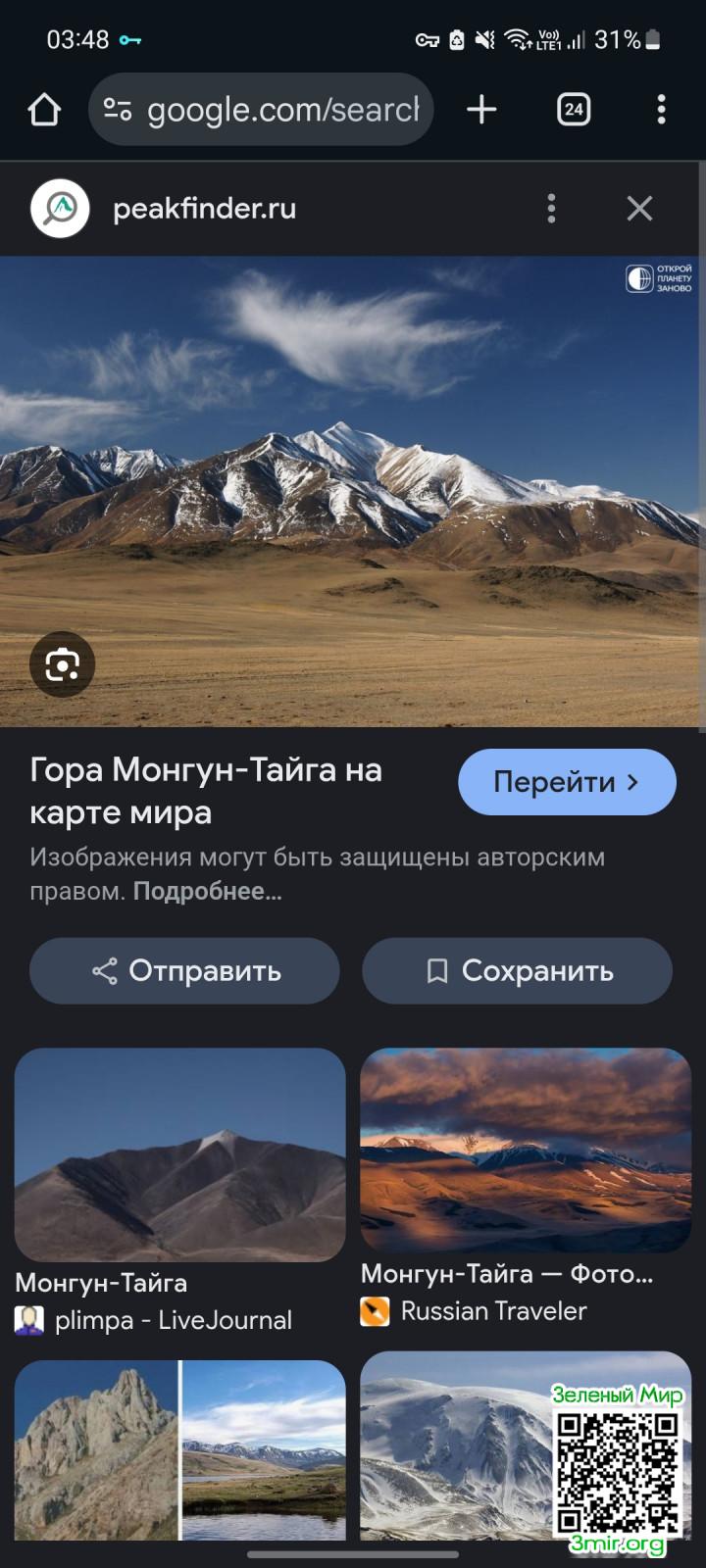Viewport: 706px width, 1568px height.
Task: Share the image via Отправить
Action: pyautogui.click(x=184, y=971)
